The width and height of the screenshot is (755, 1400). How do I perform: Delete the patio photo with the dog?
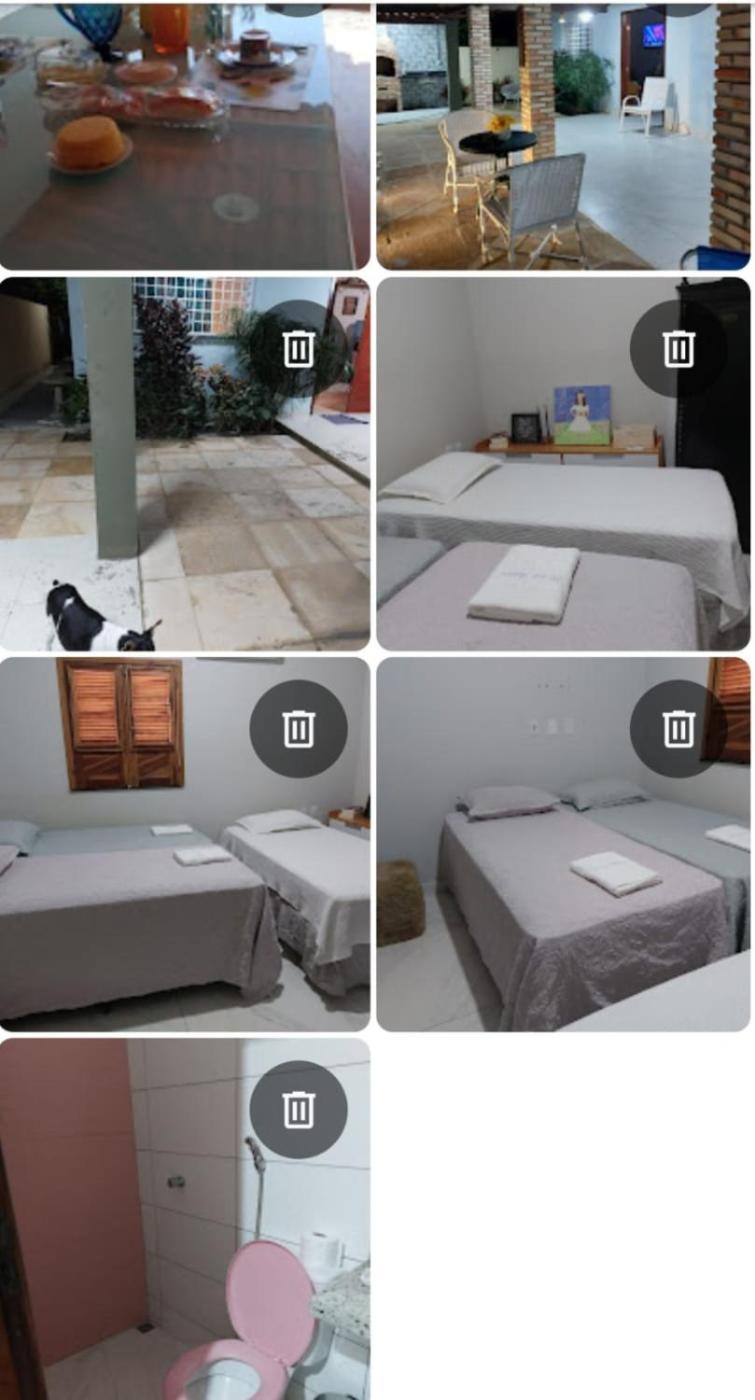click(x=298, y=349)
